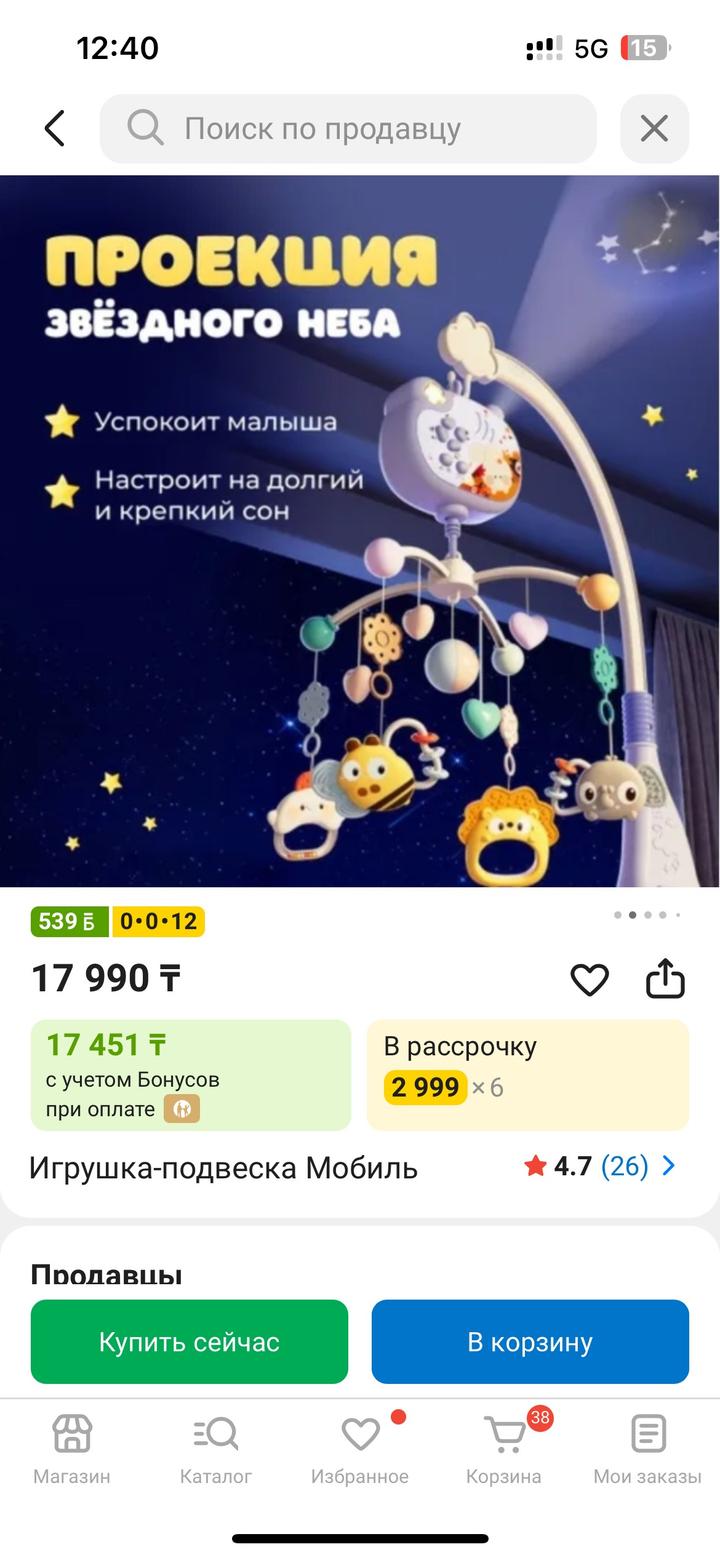Open the bonus price offer 17 451 ₸
This screenshot has height=1558, width=720.
click(190, 1075)
